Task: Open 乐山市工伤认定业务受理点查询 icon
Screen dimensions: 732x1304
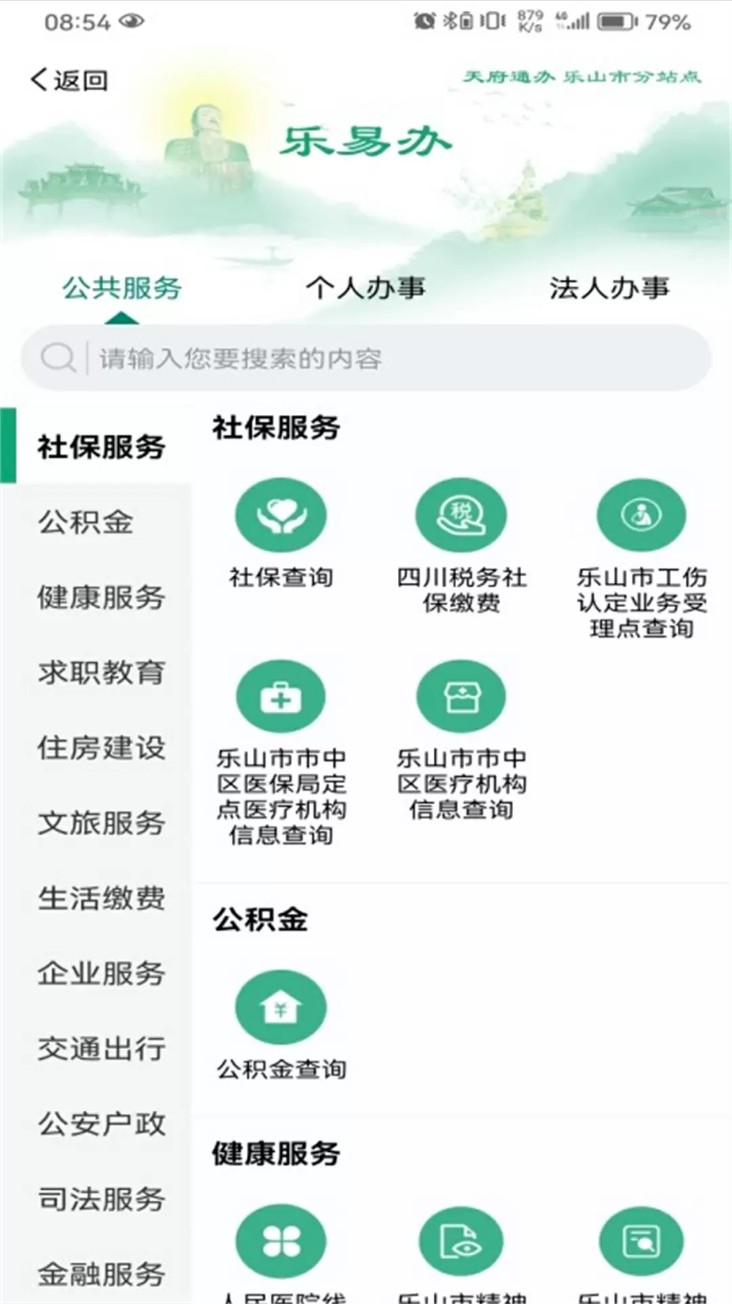Action: [641, 515]
